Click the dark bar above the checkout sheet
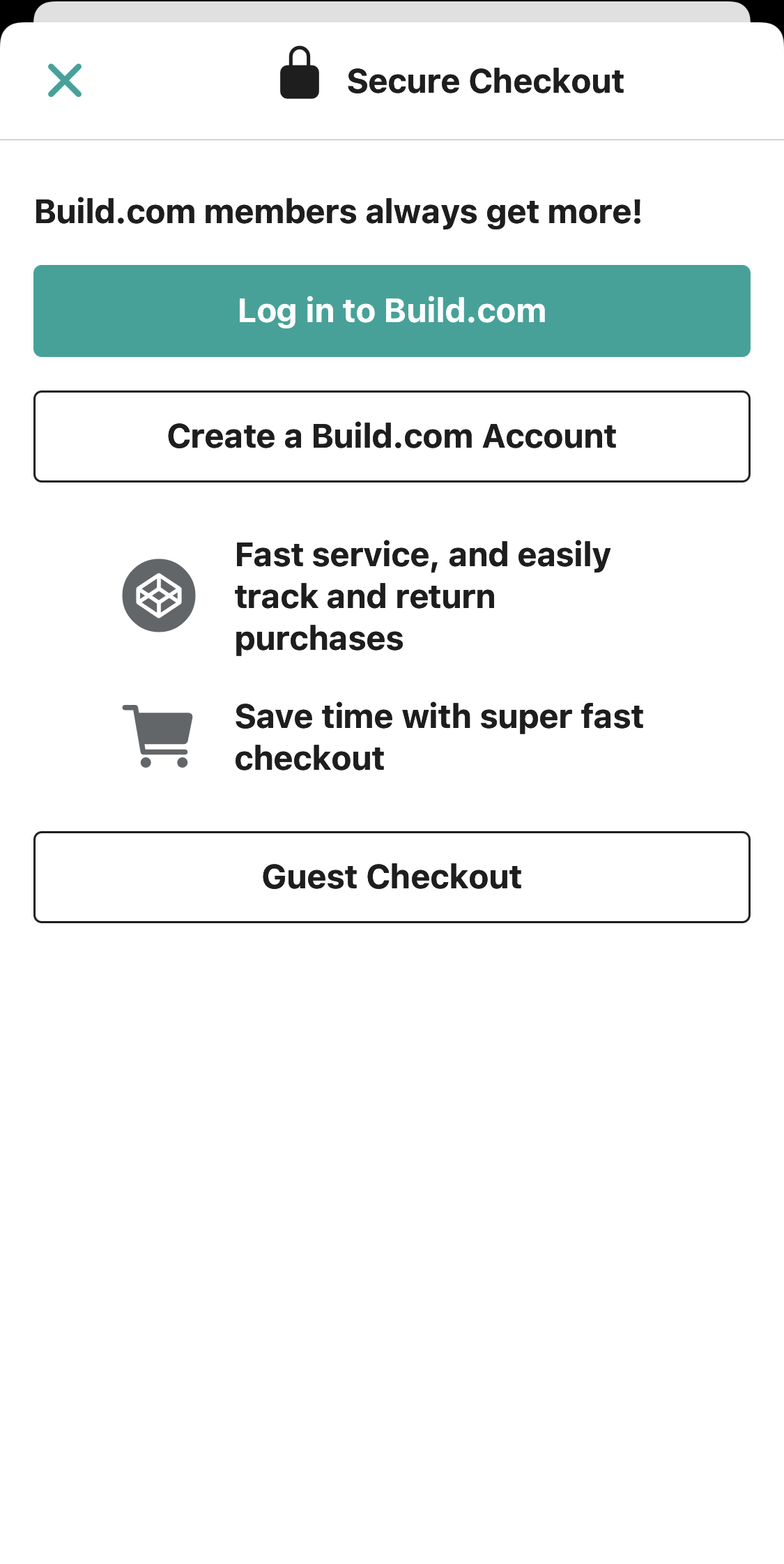 [x=392, y=10]
